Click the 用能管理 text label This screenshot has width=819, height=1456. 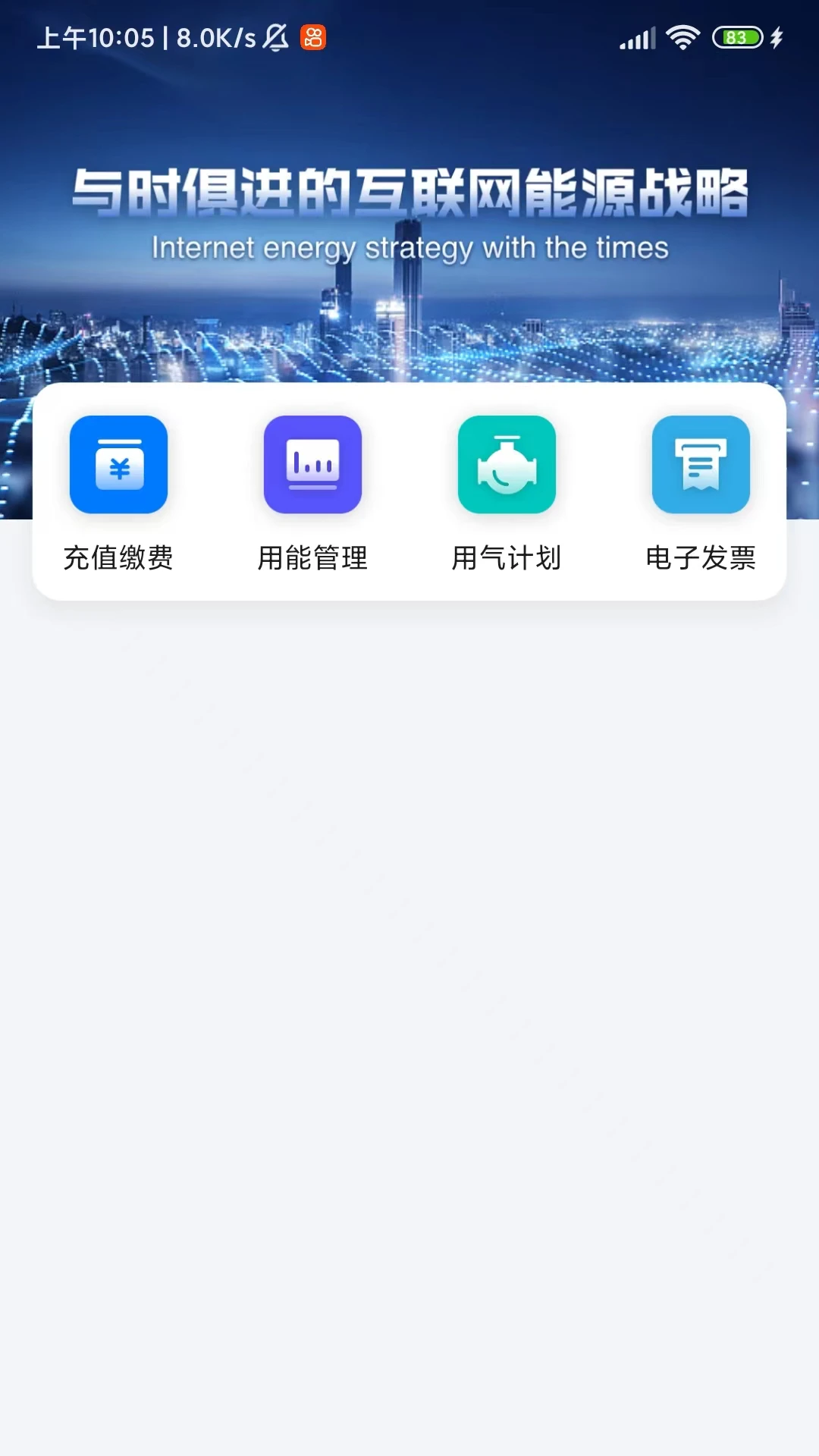click(x=312, y=559)
